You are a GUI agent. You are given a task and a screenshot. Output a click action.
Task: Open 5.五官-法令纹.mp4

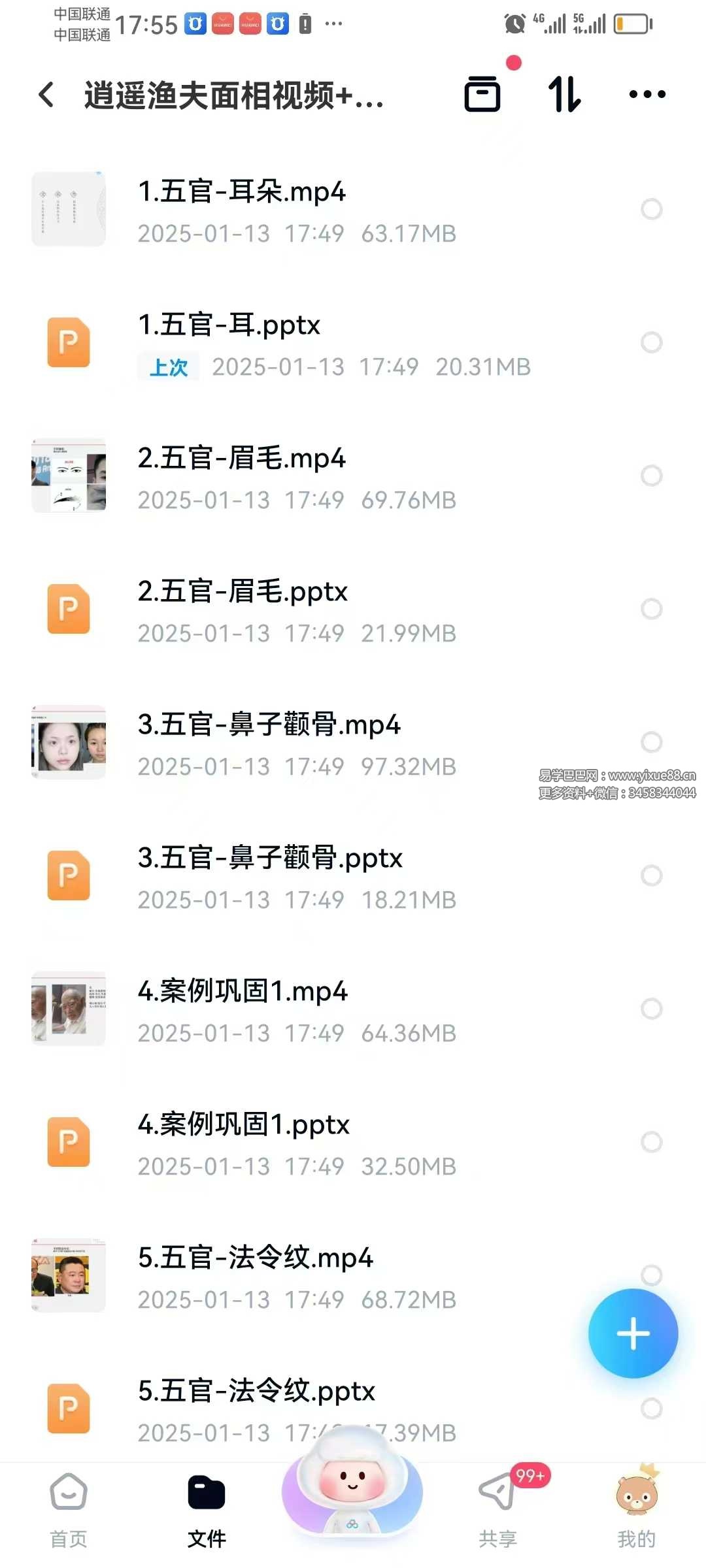255,1258
